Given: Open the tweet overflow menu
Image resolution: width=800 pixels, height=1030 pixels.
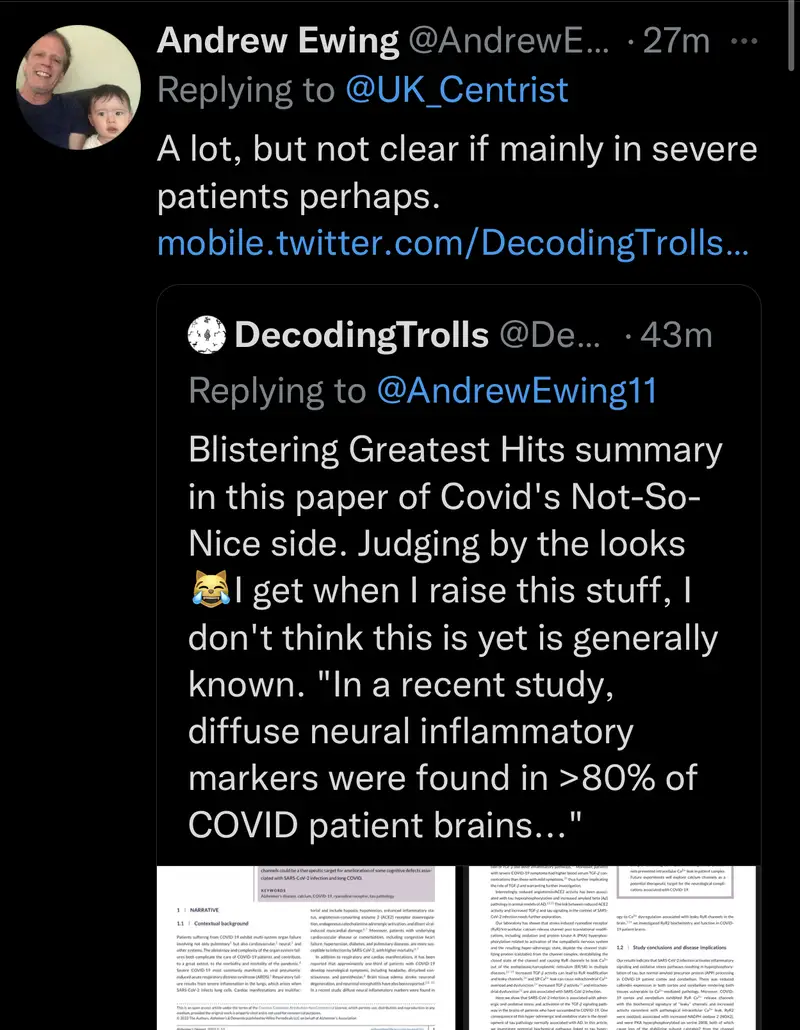Looking at the screenshot, I should pos(745,42).
